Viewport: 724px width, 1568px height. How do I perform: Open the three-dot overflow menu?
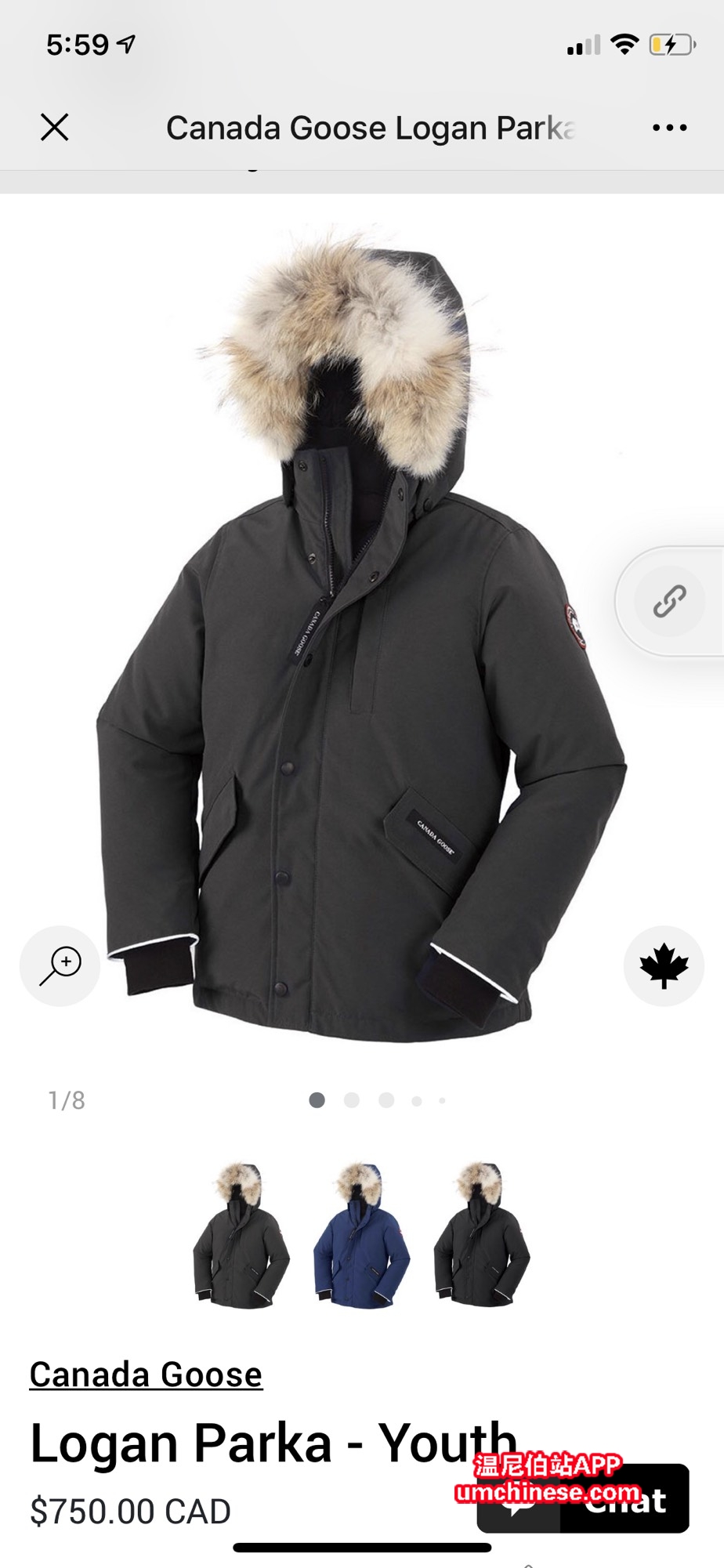(x=669, y=128)
